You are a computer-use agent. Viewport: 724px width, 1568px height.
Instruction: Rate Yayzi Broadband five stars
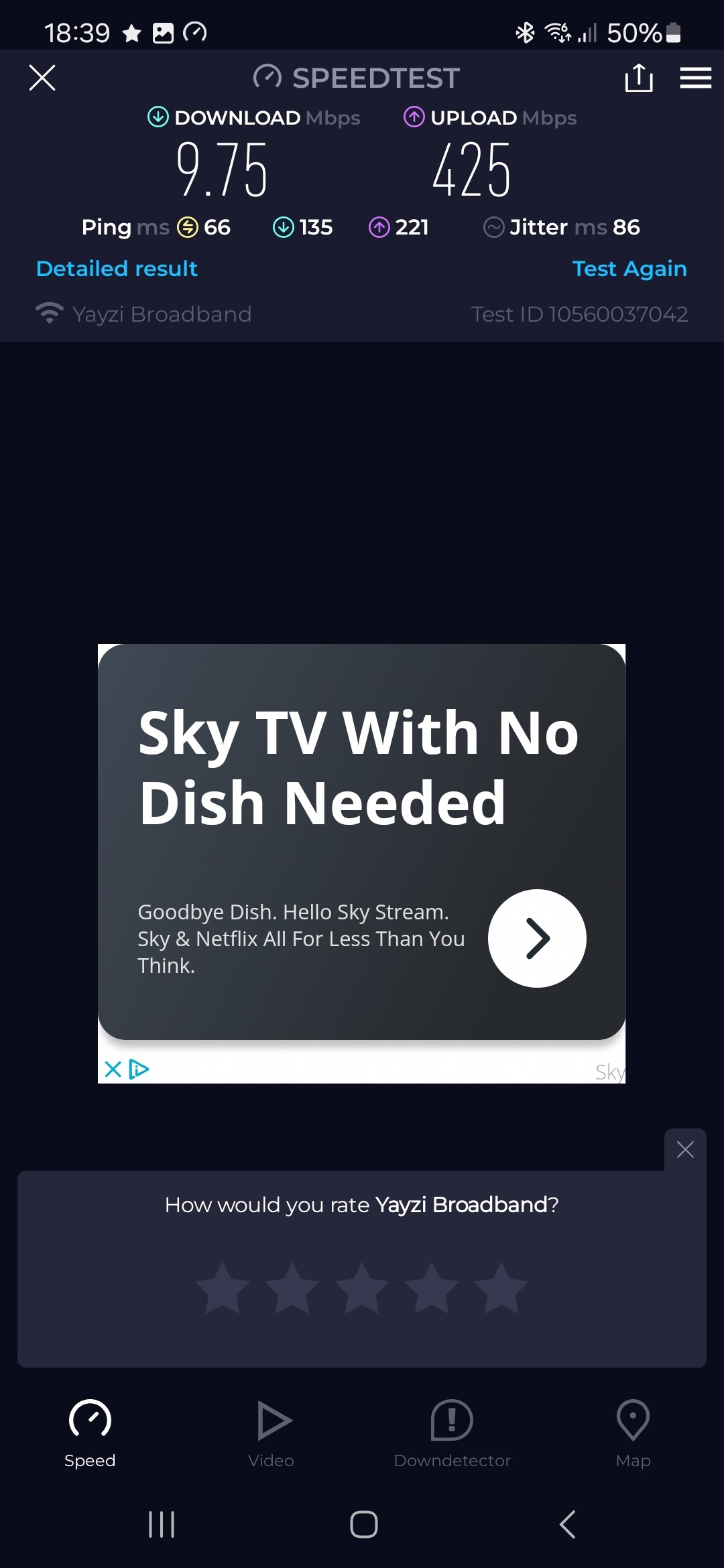tap(501, 1289)
